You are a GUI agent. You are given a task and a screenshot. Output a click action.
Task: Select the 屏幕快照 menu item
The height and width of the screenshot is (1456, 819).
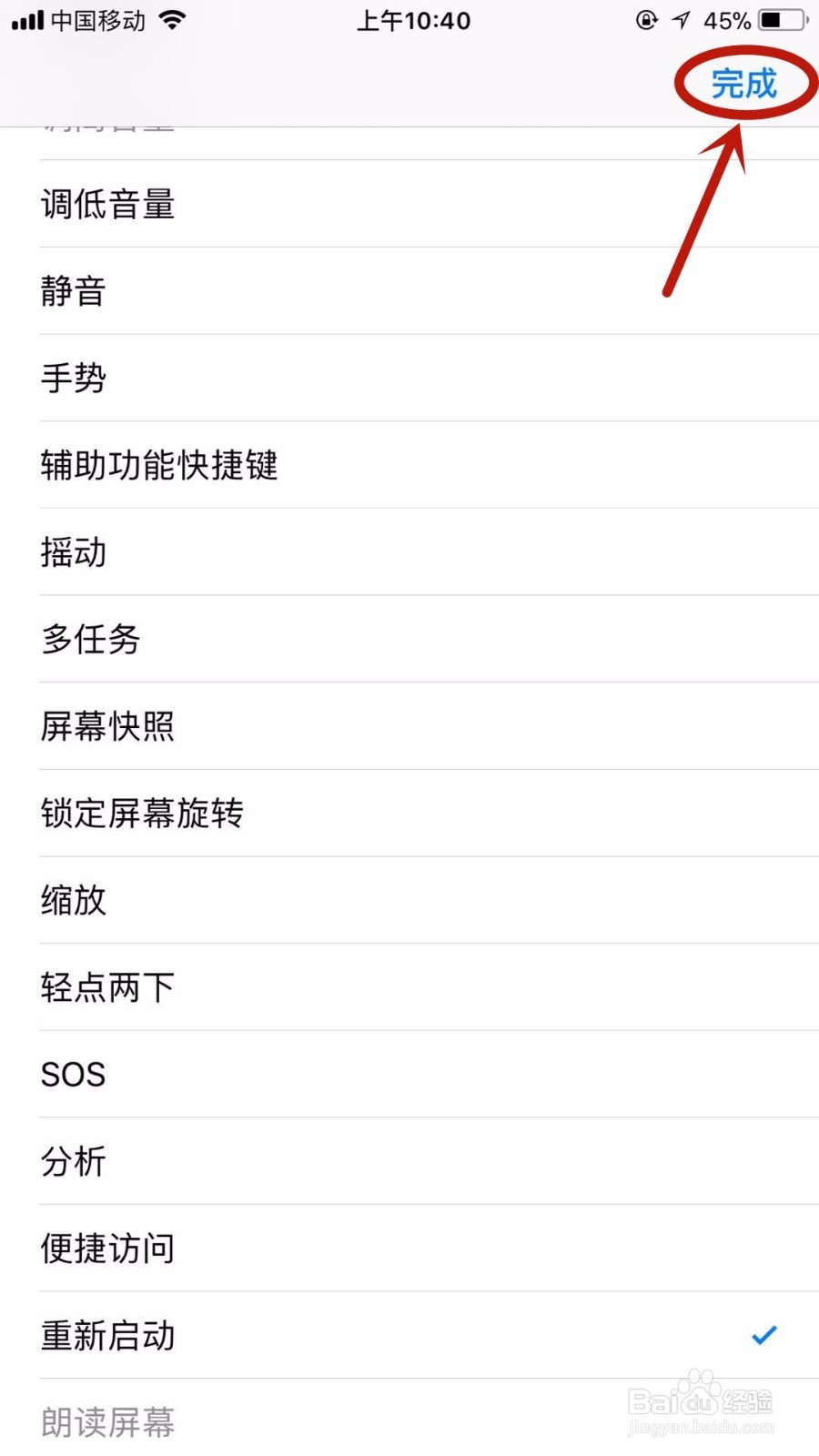pos(108,726)
